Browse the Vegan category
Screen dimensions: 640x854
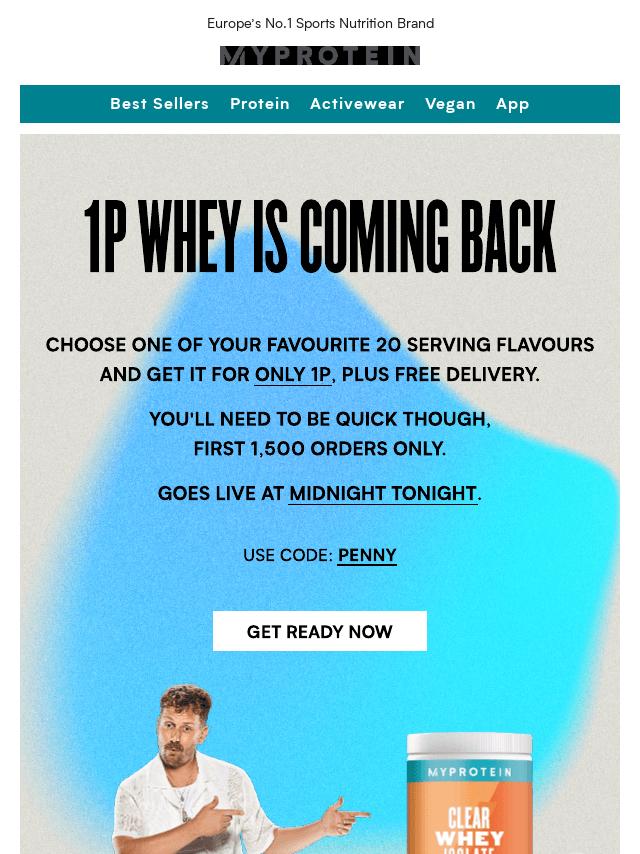point(450,104)
